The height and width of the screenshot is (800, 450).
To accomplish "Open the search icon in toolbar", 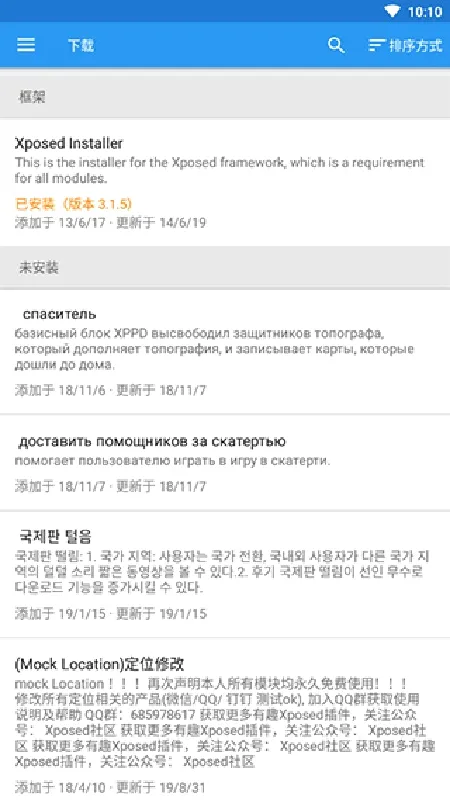I will (336, 45).
